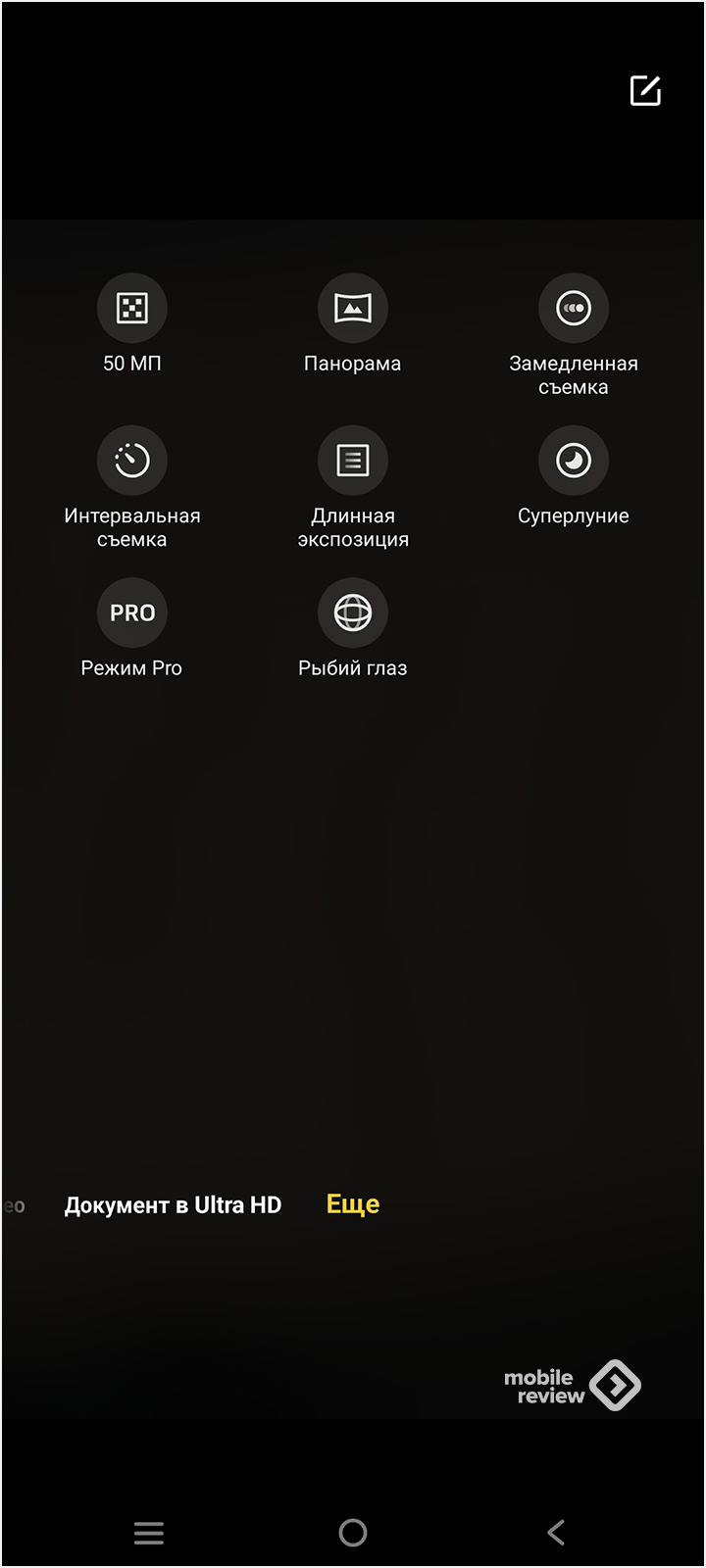This screenshot has height=1568, width=706.
Task: Open recent apps from the navigation bar
Action: point(149,1533)
